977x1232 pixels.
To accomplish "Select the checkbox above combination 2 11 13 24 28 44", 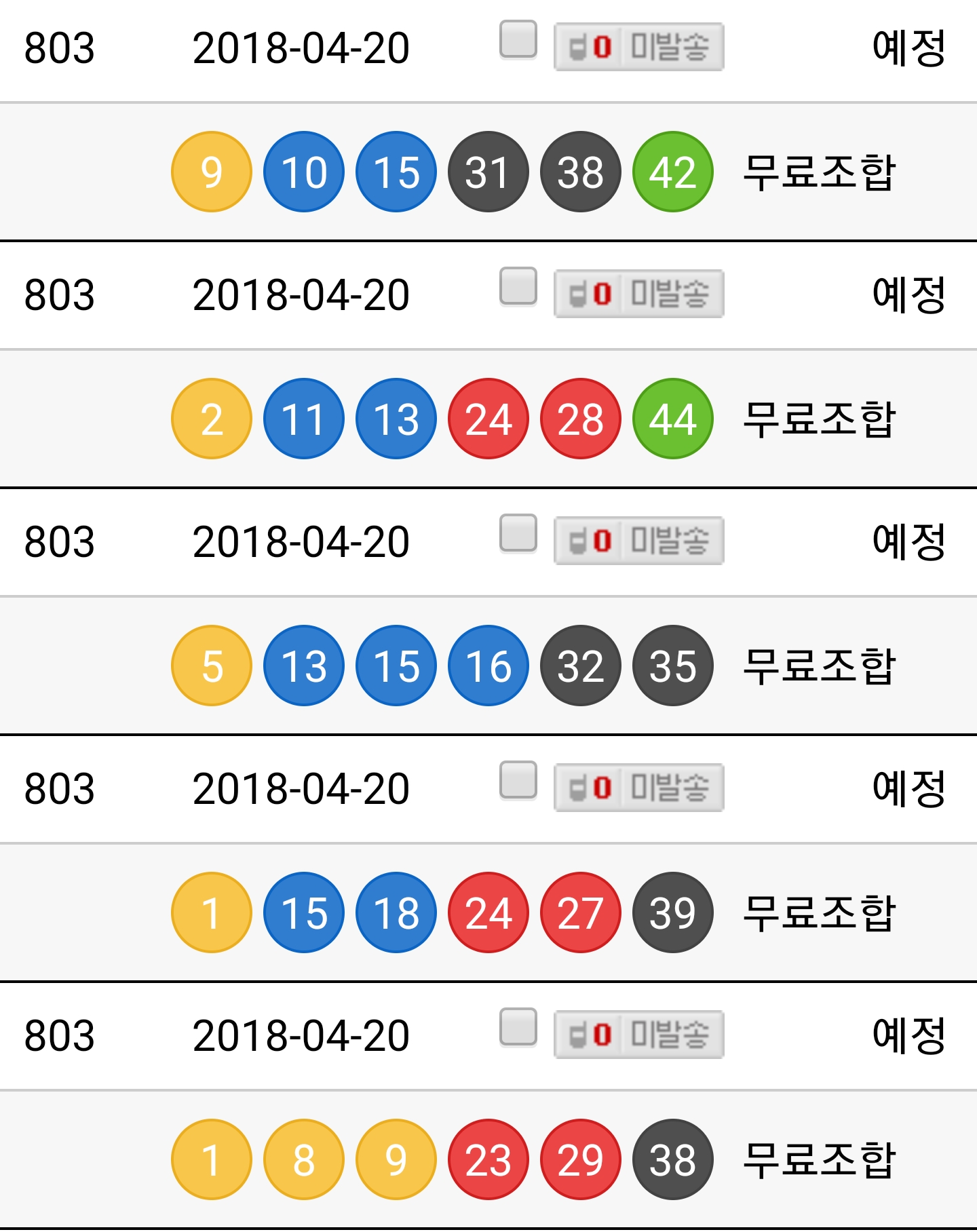I will (x=518, y=286).
